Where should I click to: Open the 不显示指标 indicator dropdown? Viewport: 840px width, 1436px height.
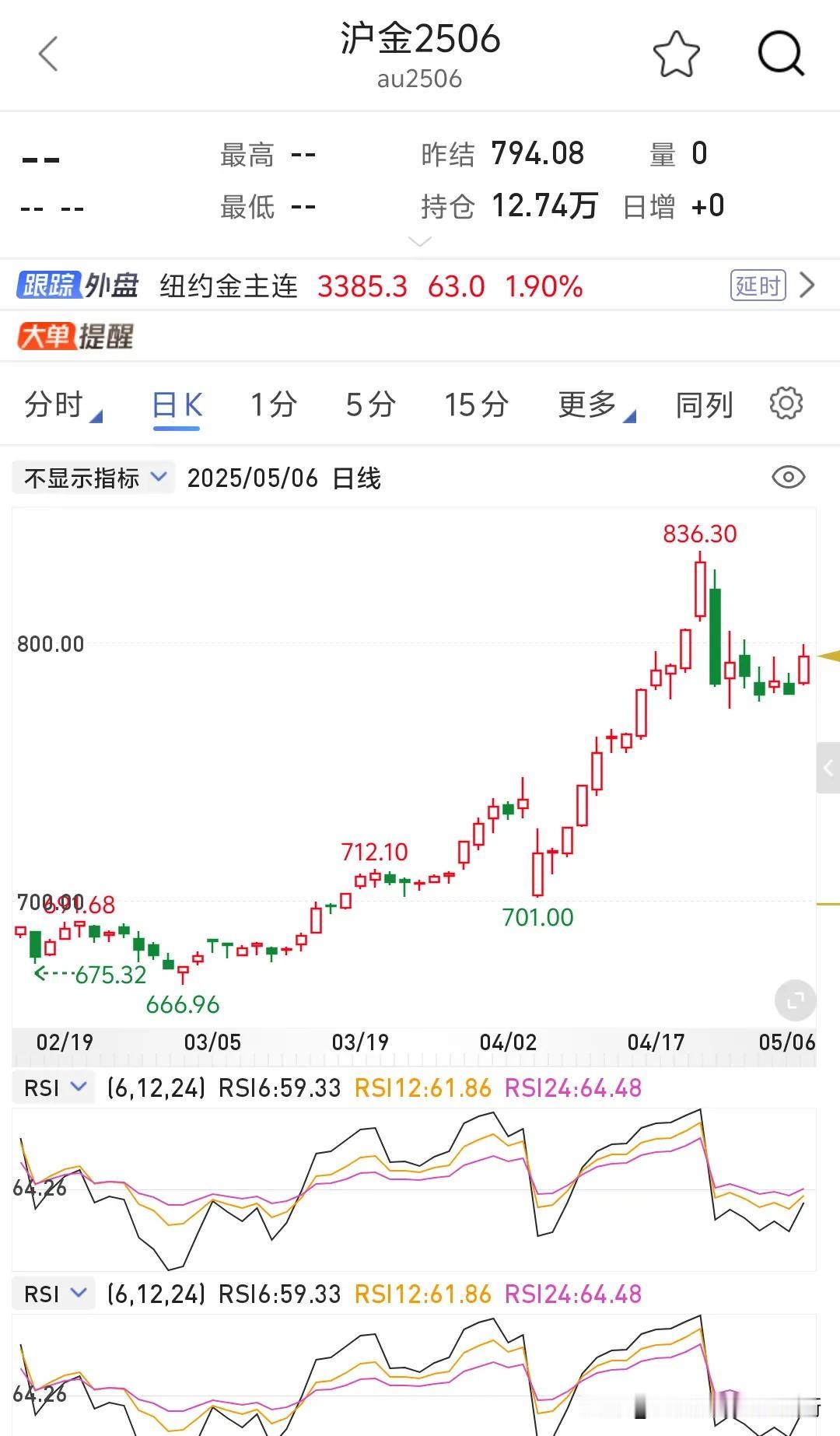coord(95,478)
